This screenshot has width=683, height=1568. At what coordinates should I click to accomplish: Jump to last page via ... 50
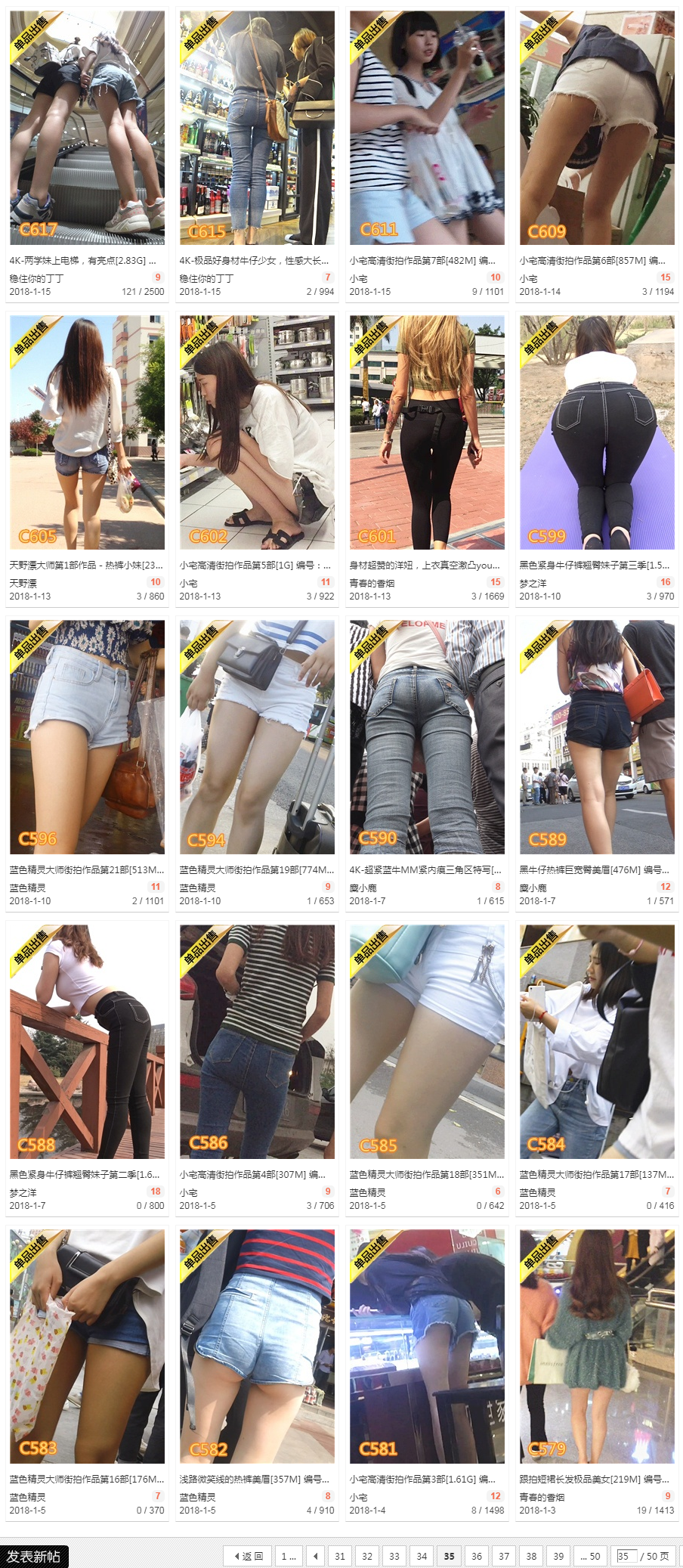click(x=590, y=1556)
